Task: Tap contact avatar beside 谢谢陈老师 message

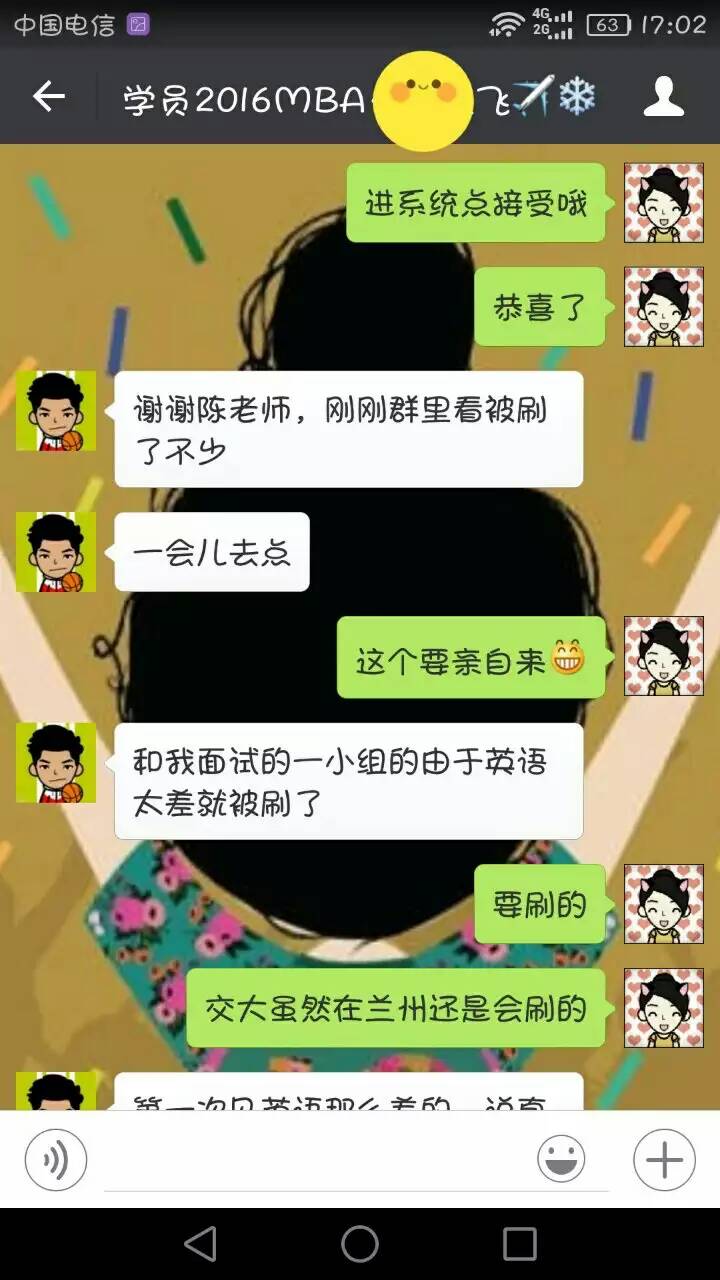Action: (56, 411)
